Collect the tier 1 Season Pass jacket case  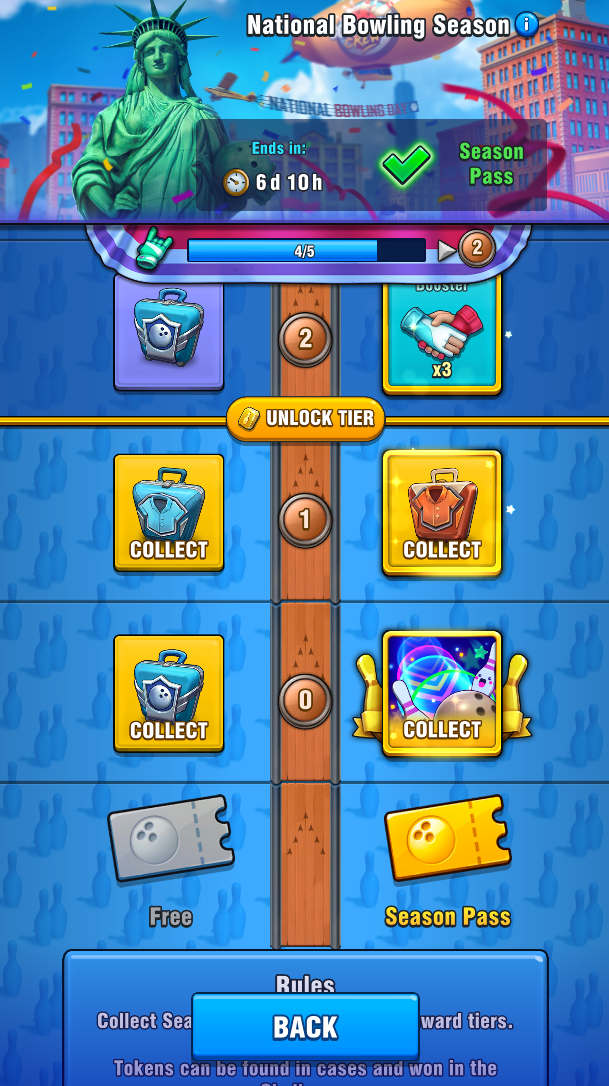tap(441, 512)
